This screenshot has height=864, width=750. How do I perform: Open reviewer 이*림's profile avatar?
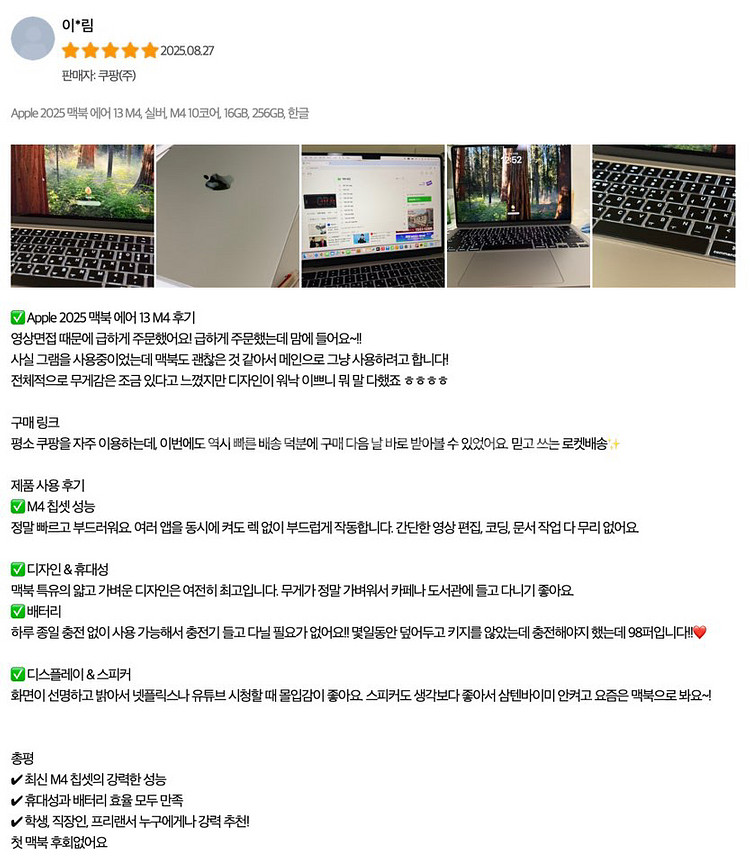point(33,39)
